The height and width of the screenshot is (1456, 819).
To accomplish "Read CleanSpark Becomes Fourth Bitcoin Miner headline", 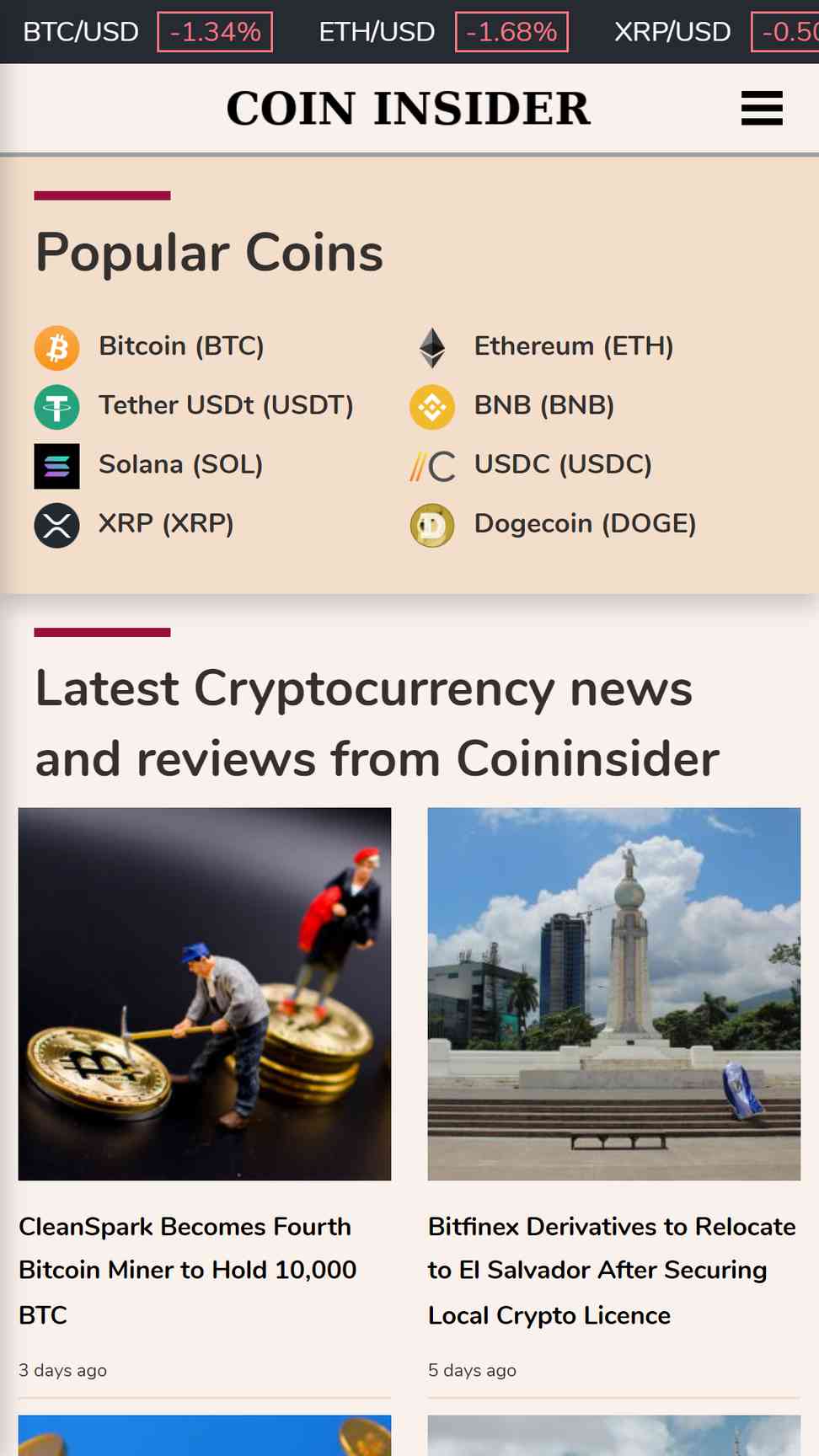I will pyautogui.click(x=187, y=1270).
